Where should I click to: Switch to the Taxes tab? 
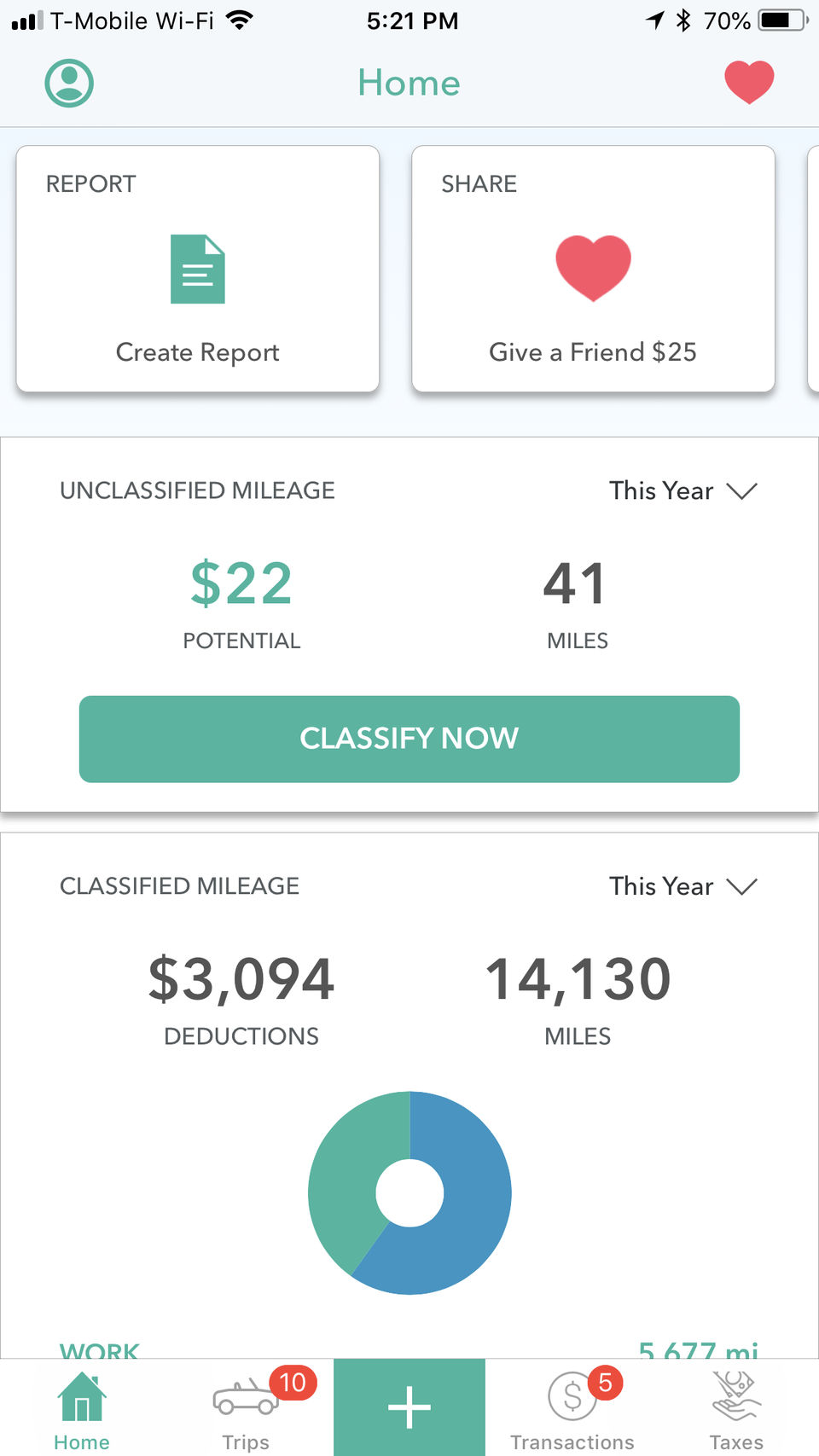[x=736, y=1409]
